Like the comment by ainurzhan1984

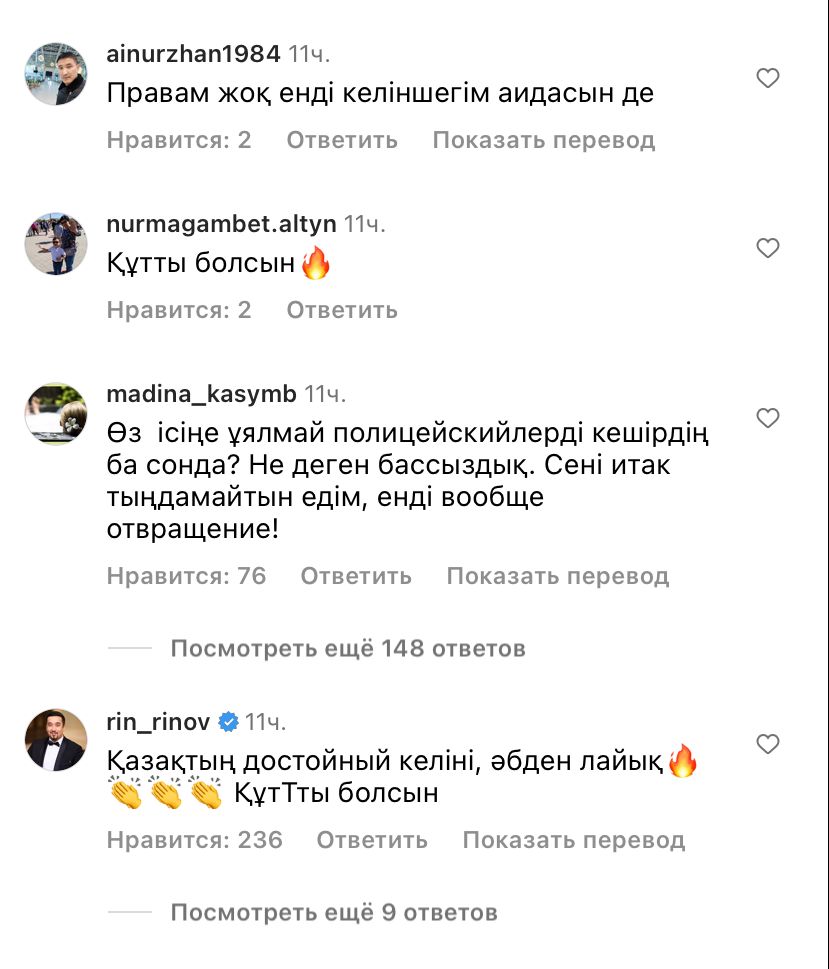tap(767, 78)
